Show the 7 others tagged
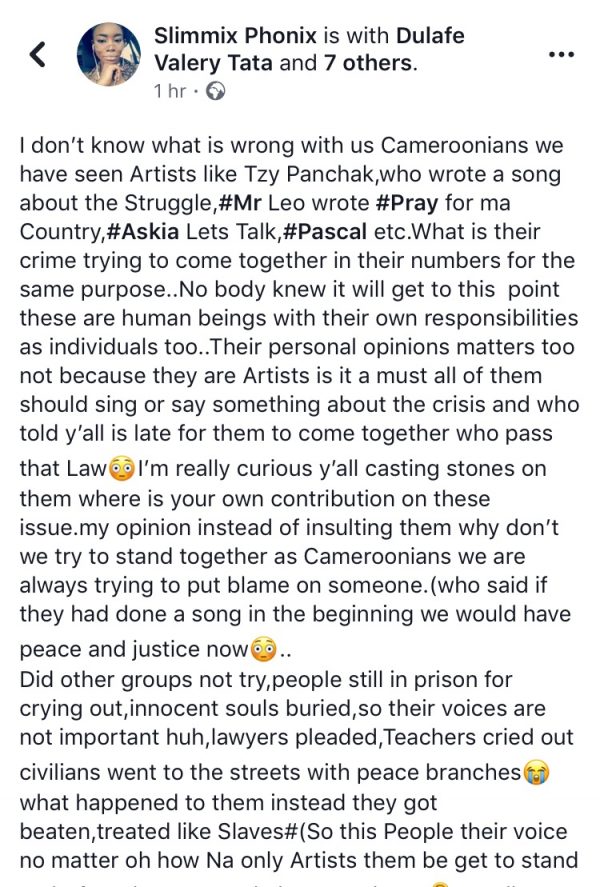The width and height of the screenshot is (600, 887). [x=365, y=63]
